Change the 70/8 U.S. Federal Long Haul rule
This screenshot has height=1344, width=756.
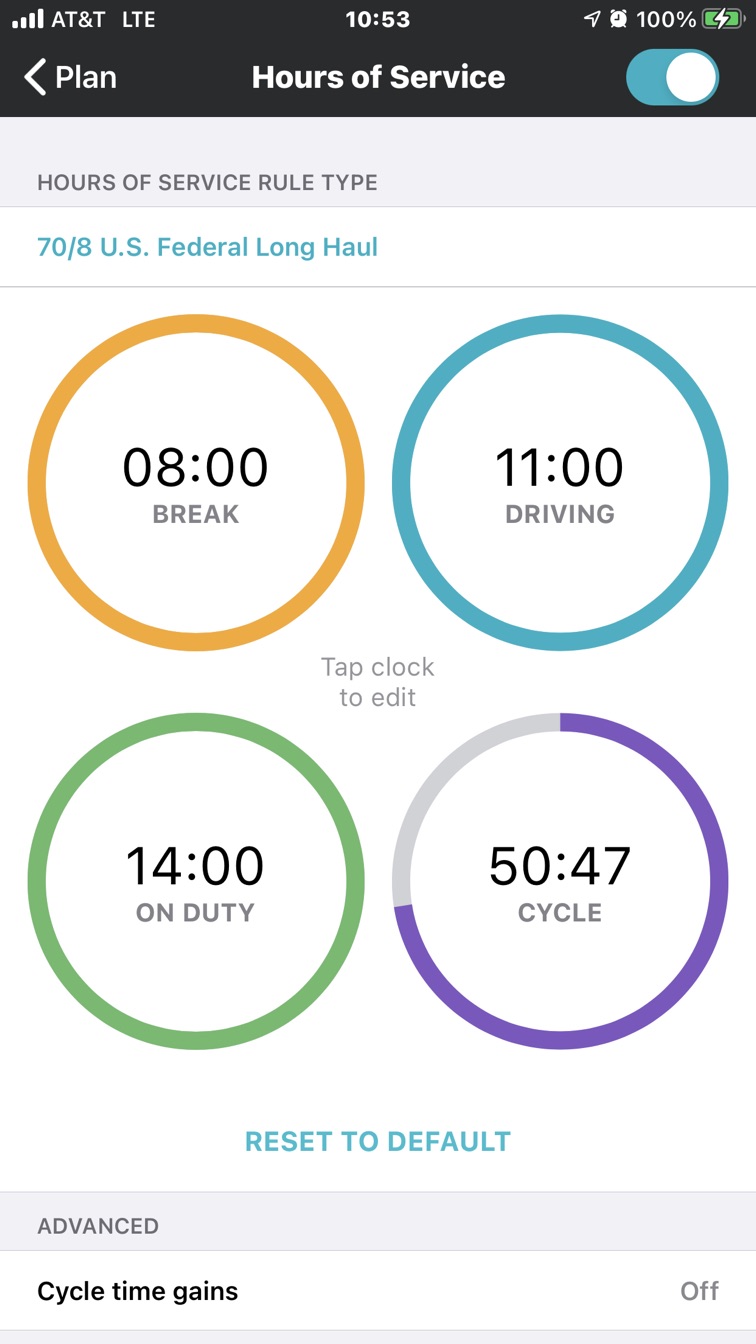(207, 247)
